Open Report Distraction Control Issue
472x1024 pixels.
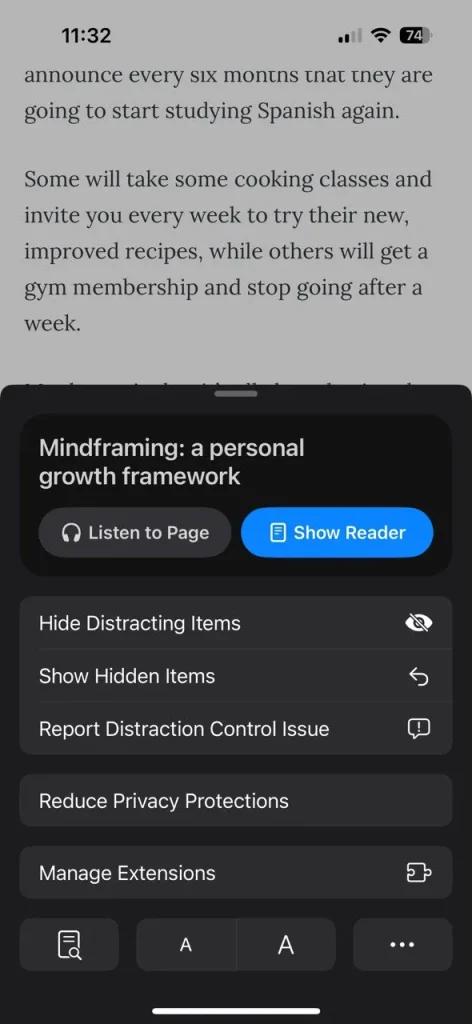236,729
